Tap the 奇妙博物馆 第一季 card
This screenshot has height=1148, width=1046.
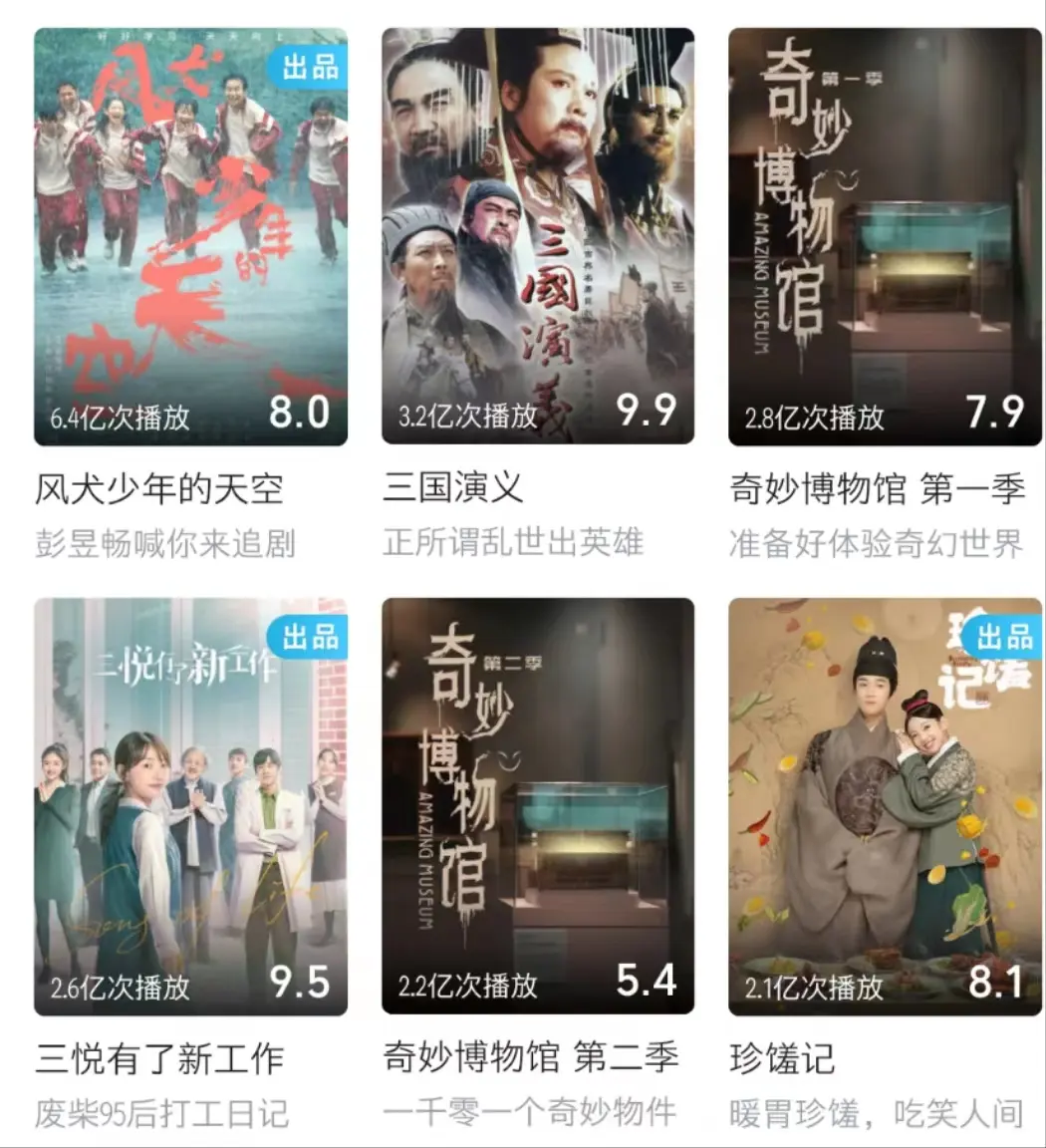pos(885,237)
